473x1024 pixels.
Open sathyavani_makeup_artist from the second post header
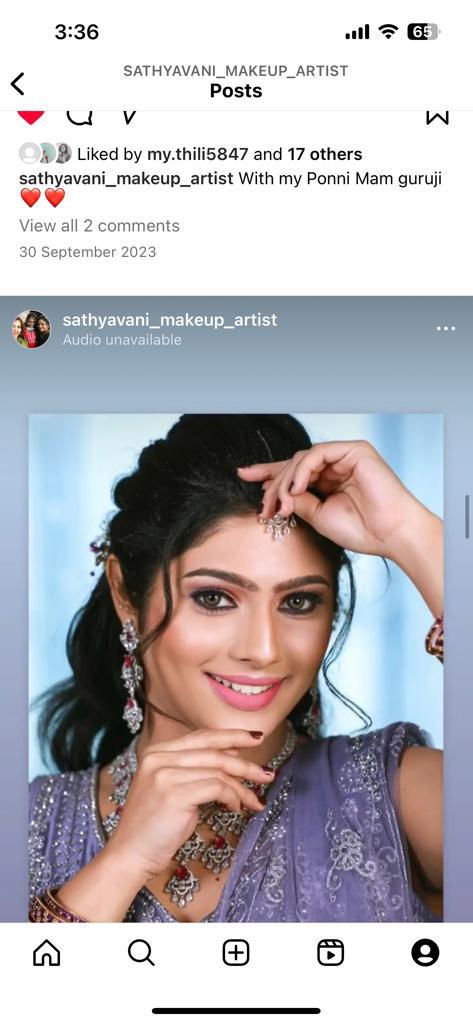click(x=170, y=320)
